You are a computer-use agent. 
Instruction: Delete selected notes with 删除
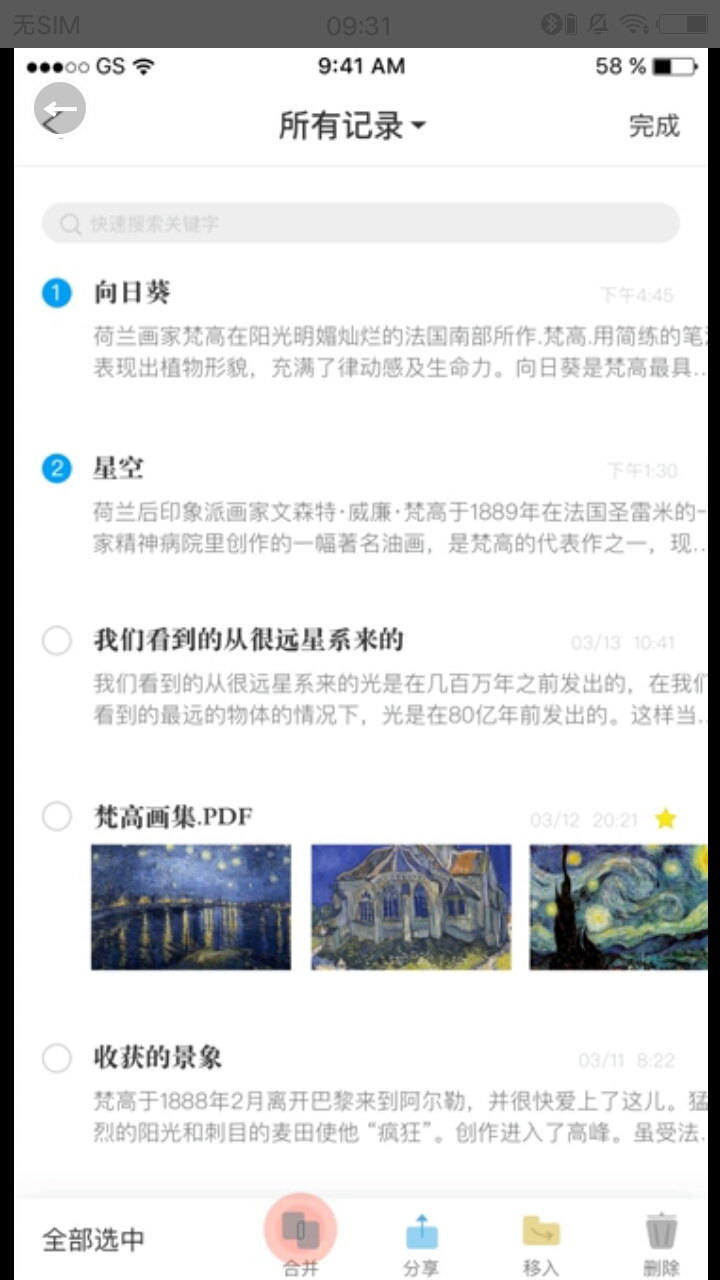[x=661, y=1240]
